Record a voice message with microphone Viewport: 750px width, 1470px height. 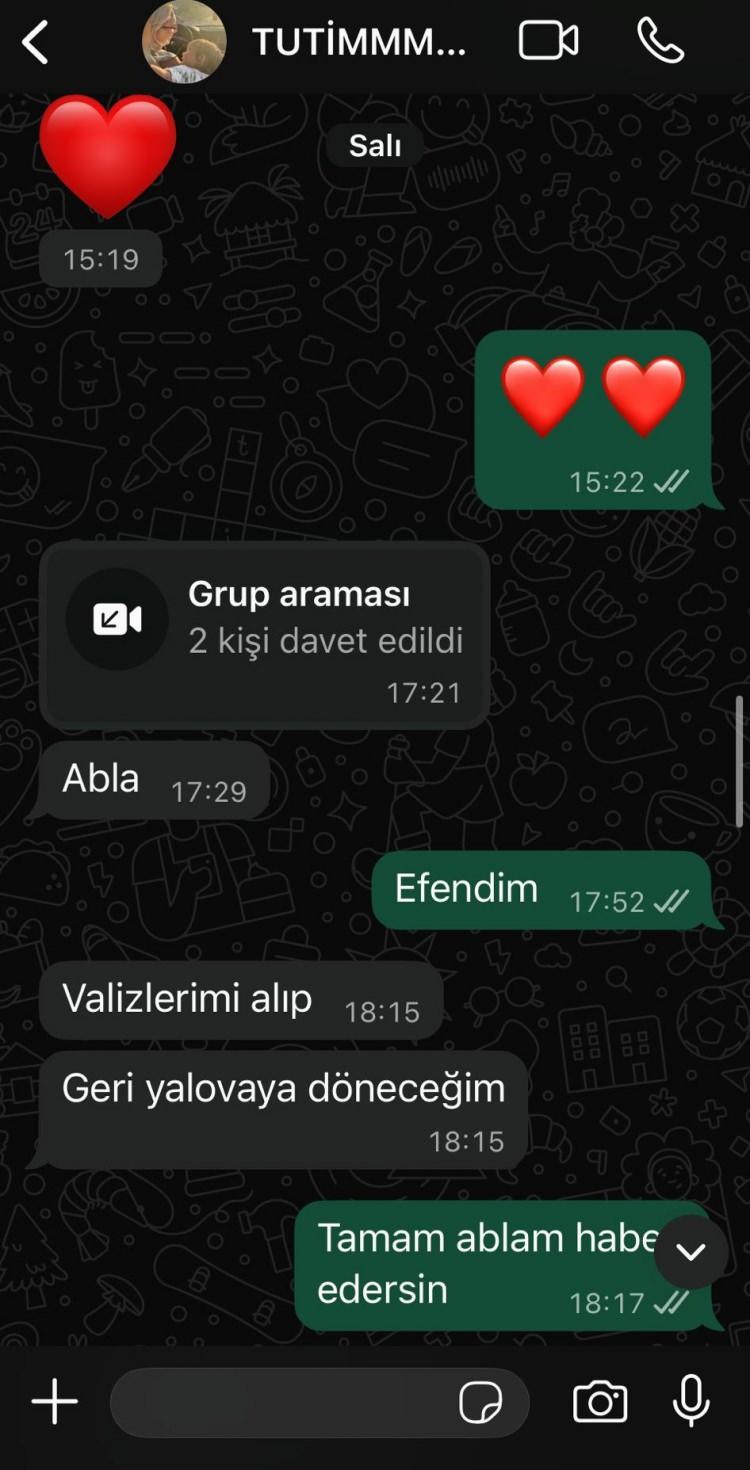(x=691, y=1402)
